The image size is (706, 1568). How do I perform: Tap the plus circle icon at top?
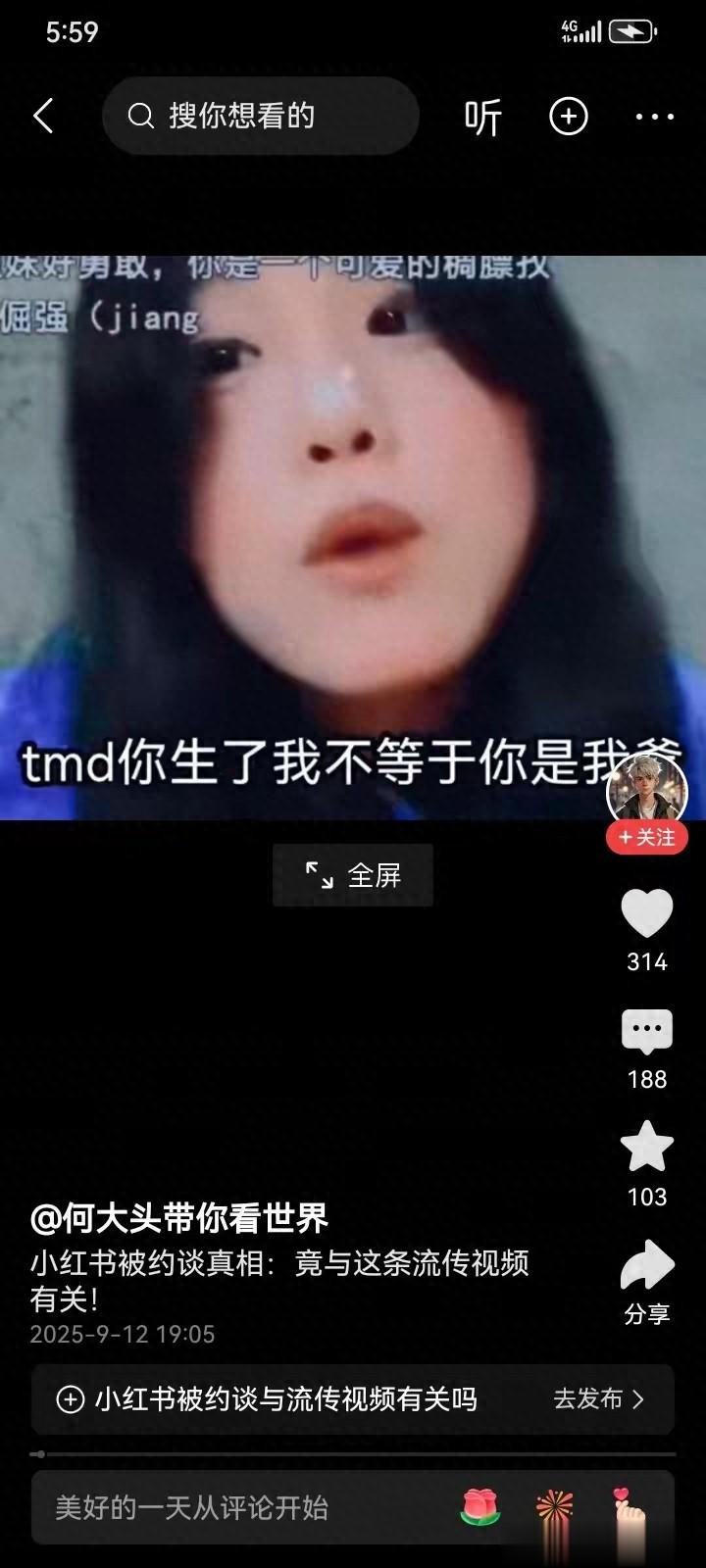568,117
